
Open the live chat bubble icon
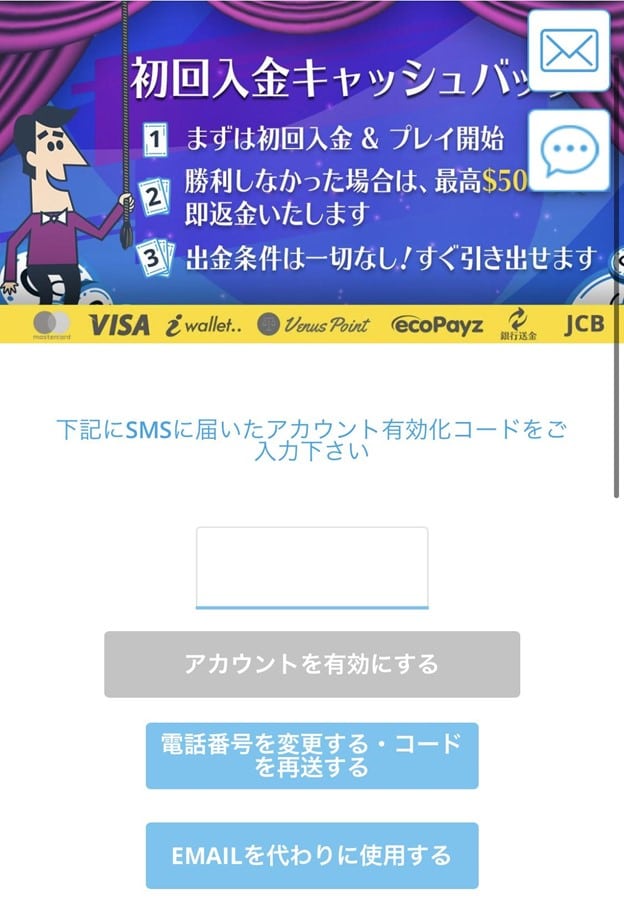point(568,150)
